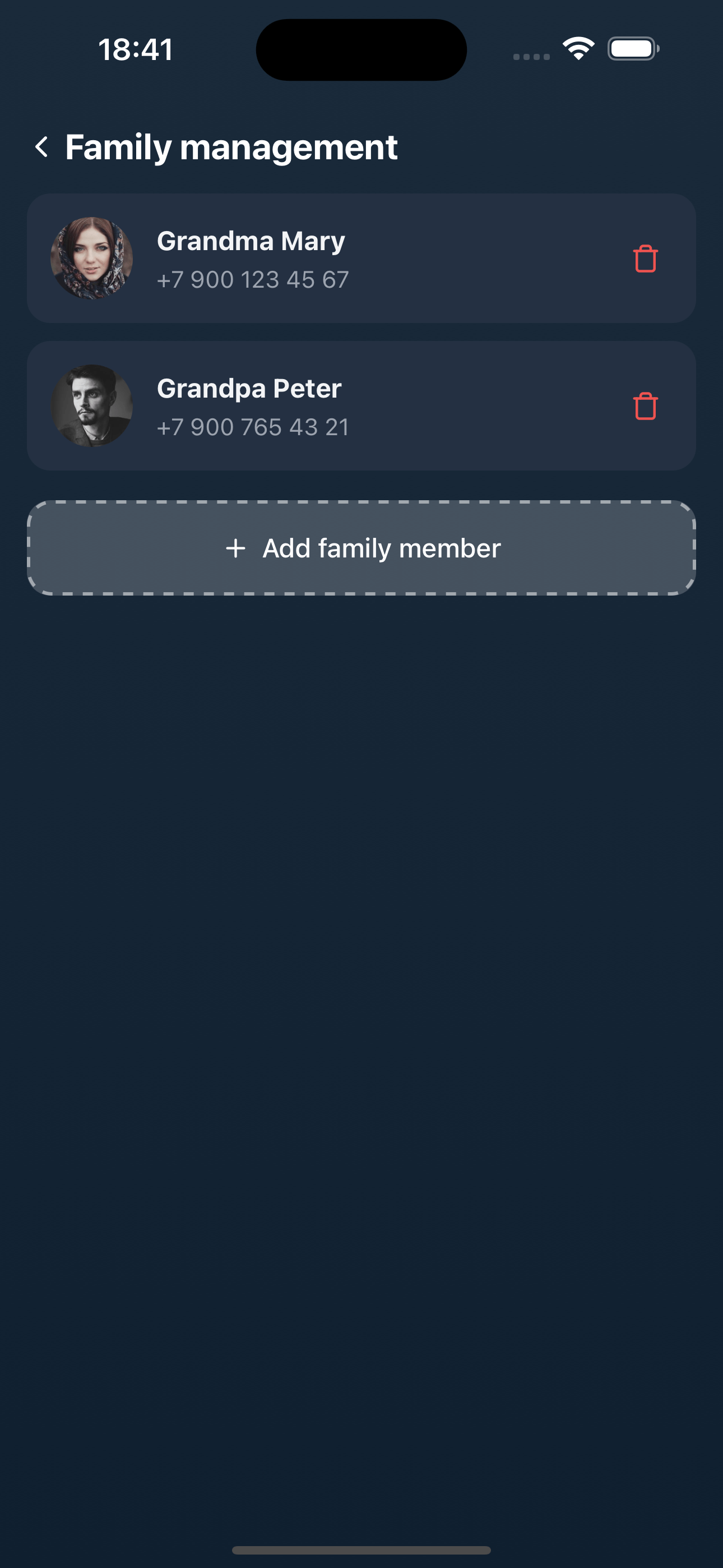Screen dimensions: 723x1568
Task: Tap Grandma Mary's phone number
Action: 253,279
